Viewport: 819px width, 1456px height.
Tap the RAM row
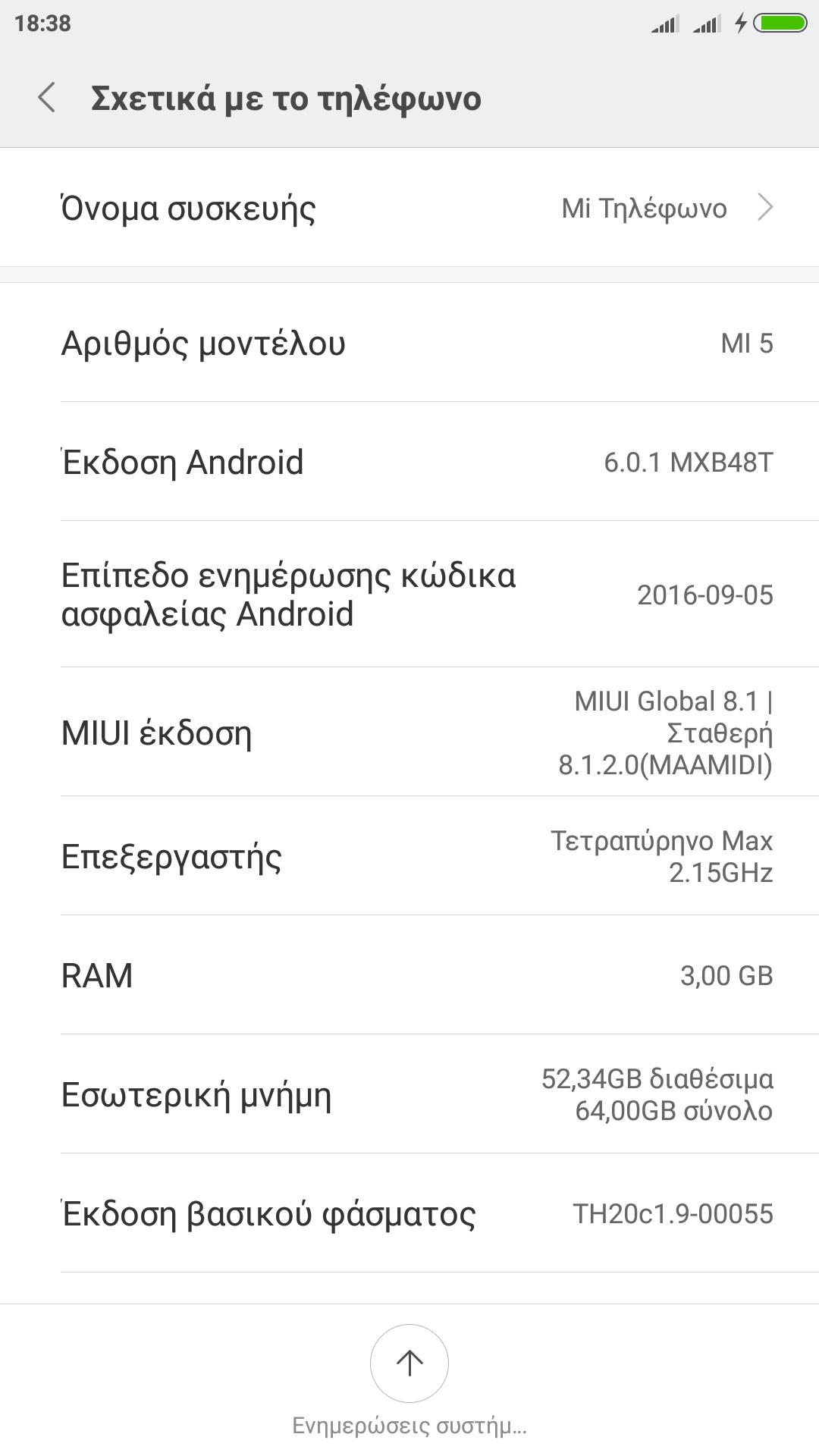point(409,975)
